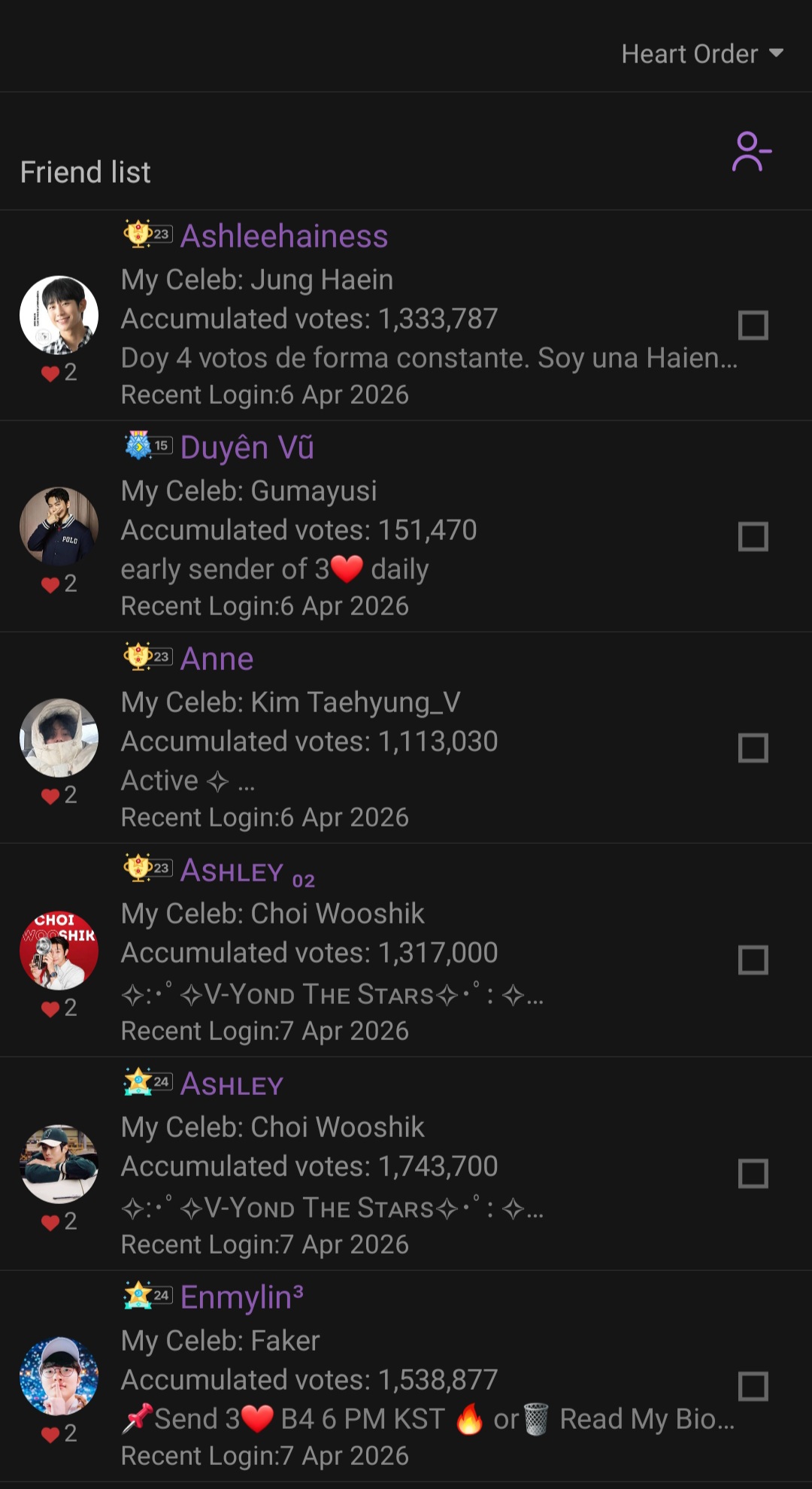Image resolution: width=812 pixels, height=1489 pixels.
Task: Mark the Ashley 02 checkbox
Action: pos(753,960)
